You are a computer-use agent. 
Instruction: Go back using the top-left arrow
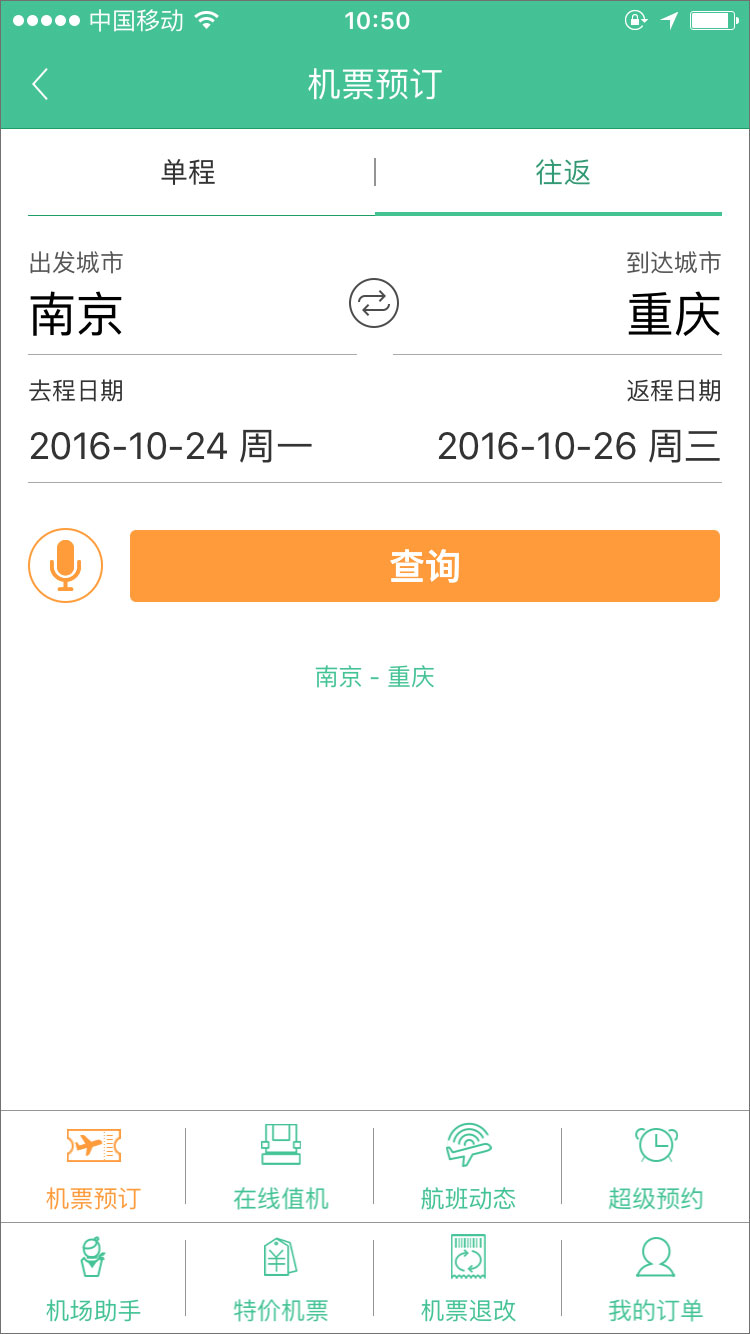coord(40,85)
